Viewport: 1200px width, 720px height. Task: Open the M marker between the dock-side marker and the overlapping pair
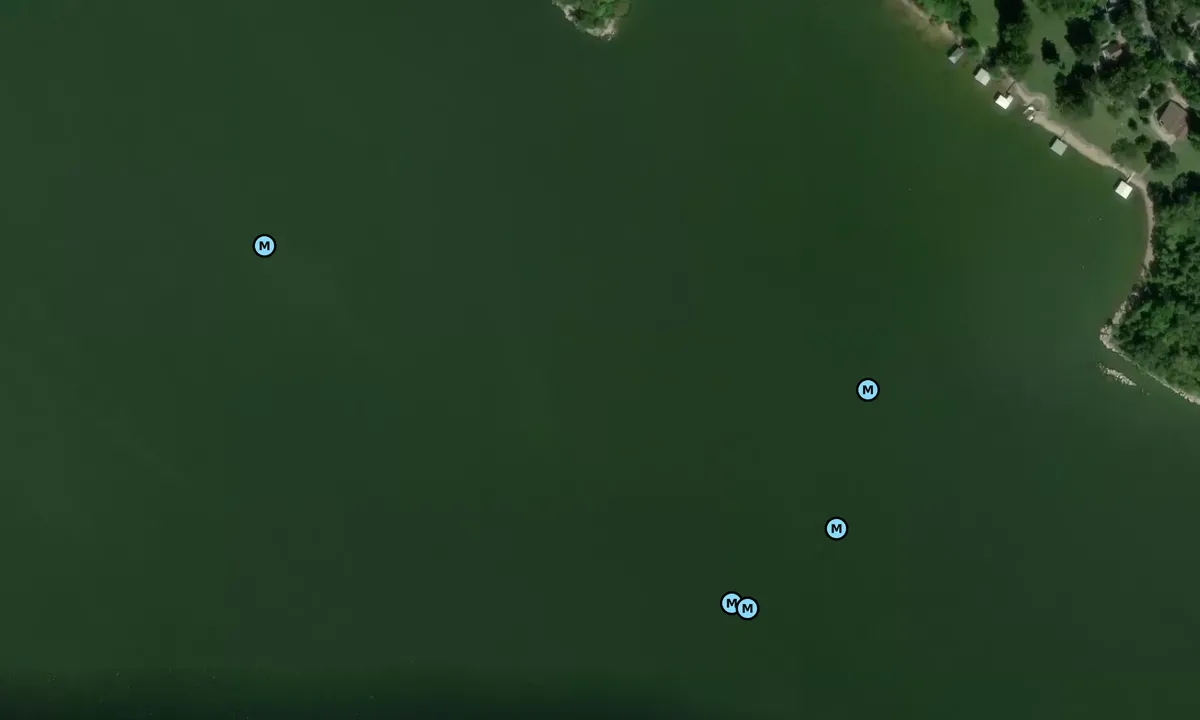tap(836, 529)
